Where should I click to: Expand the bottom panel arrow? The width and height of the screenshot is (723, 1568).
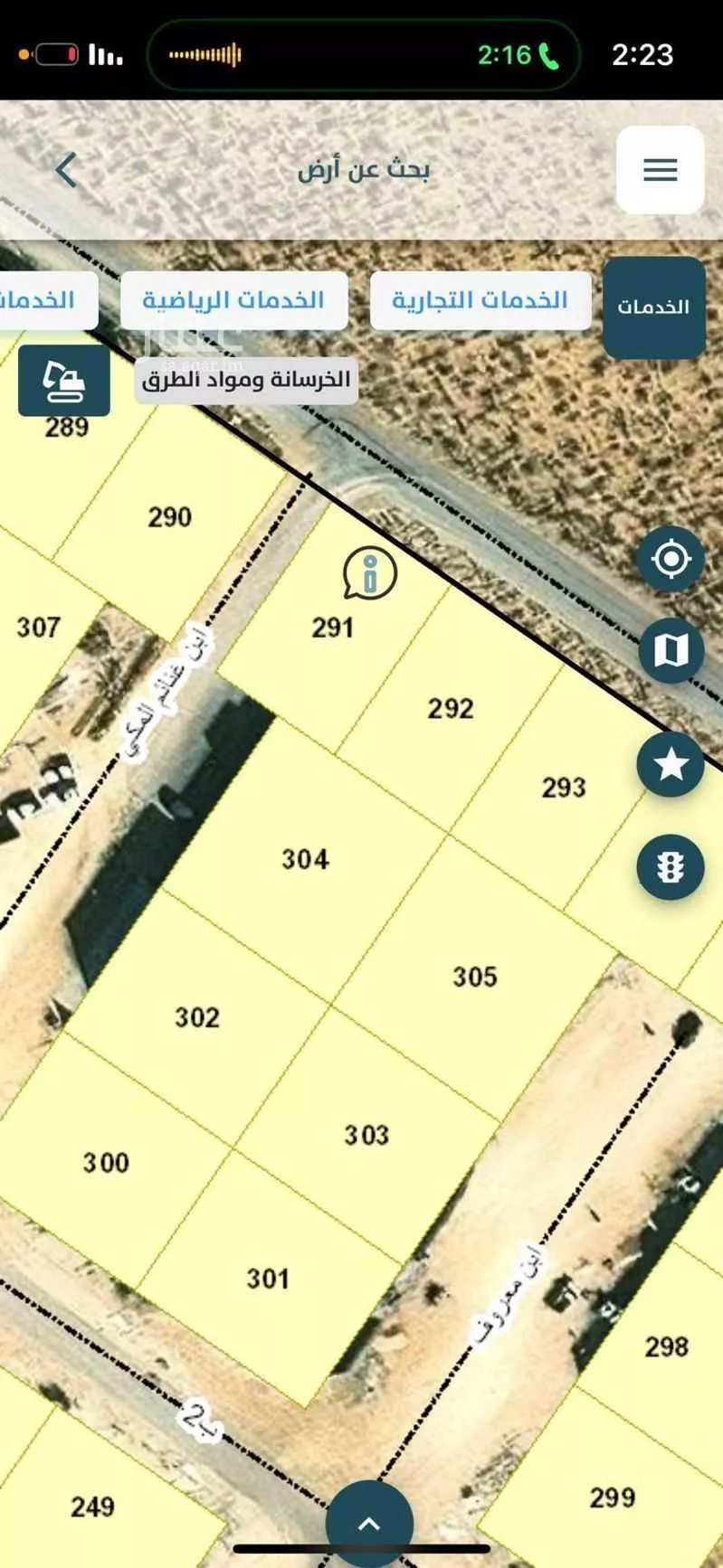(369, 1524)
